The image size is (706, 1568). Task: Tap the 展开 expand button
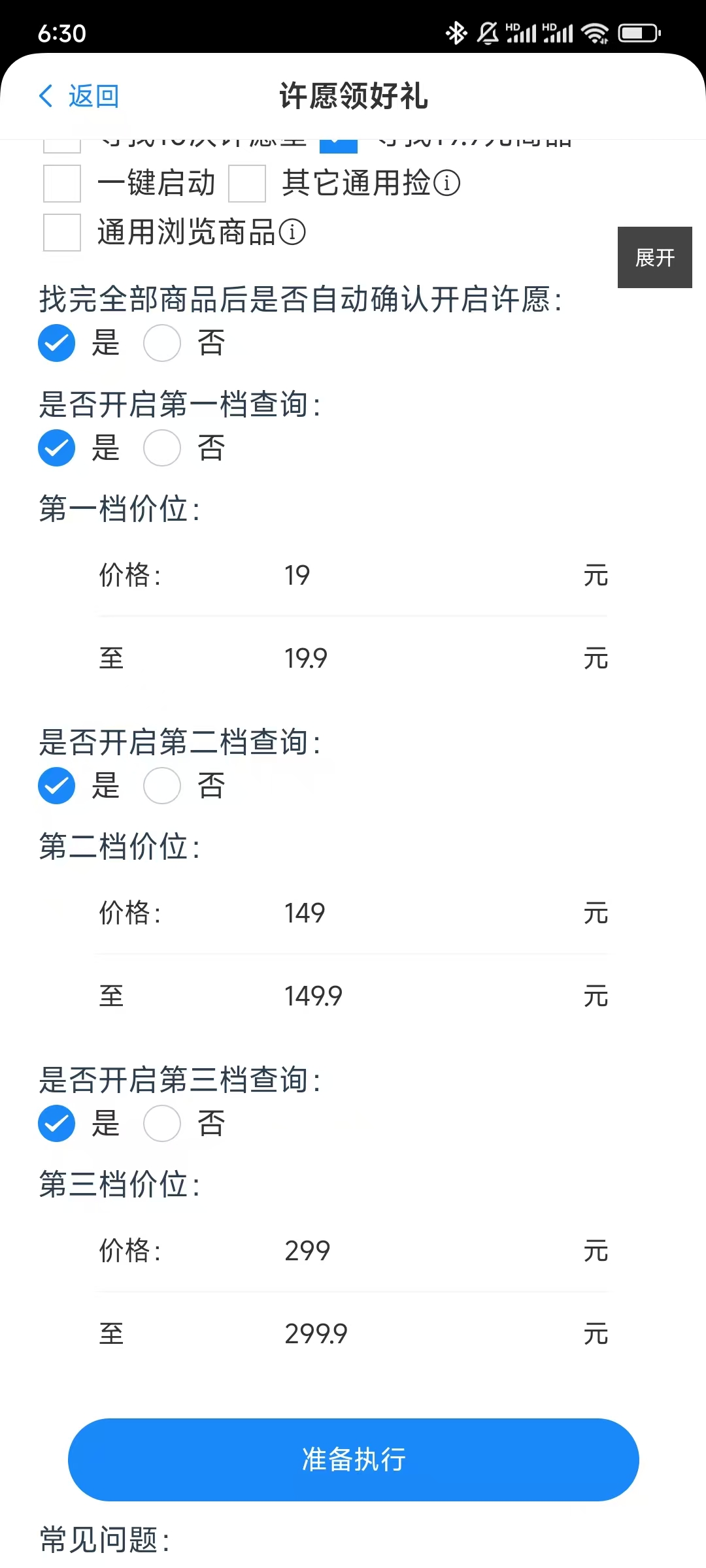[x=655, y=257]
